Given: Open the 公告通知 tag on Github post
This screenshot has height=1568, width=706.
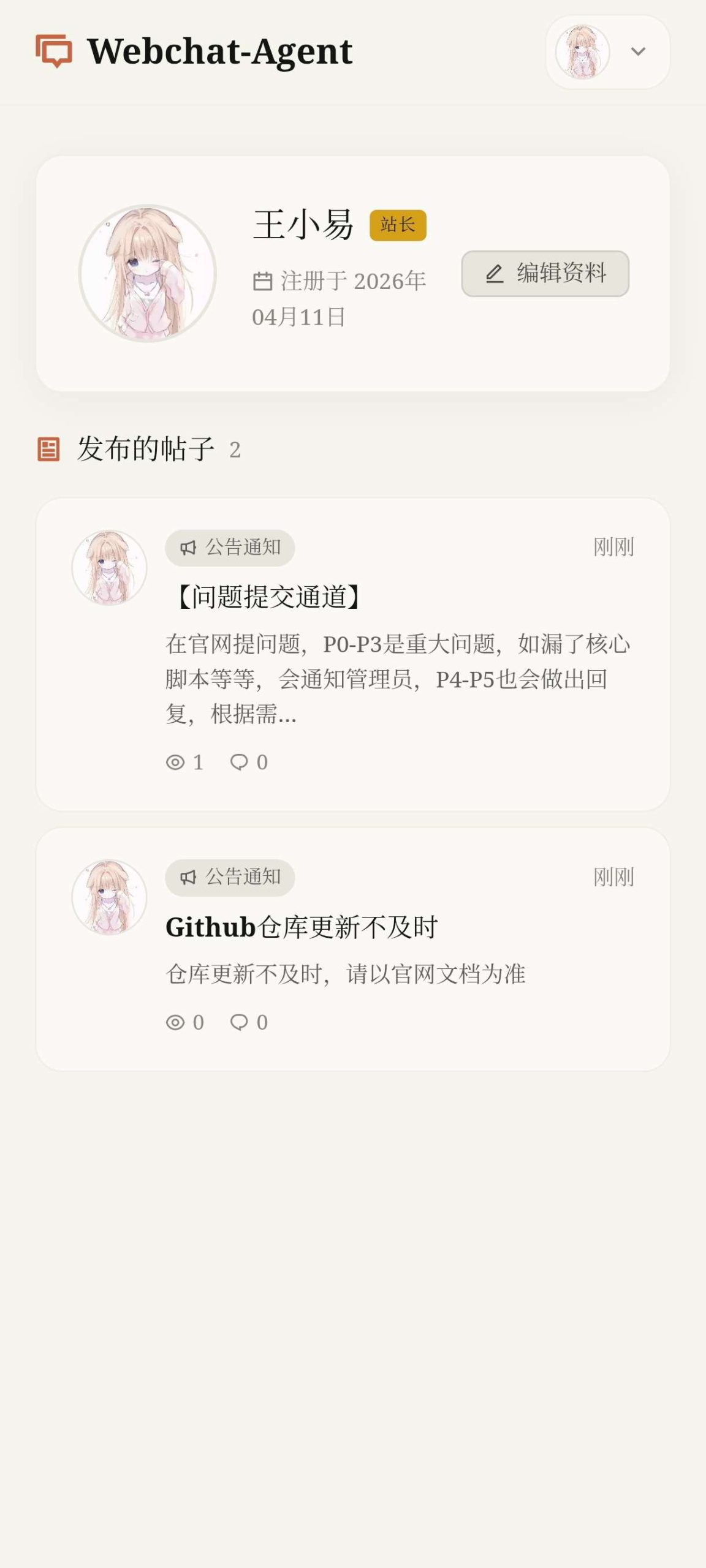Looking at the screenshot, I should click(230, 877).
